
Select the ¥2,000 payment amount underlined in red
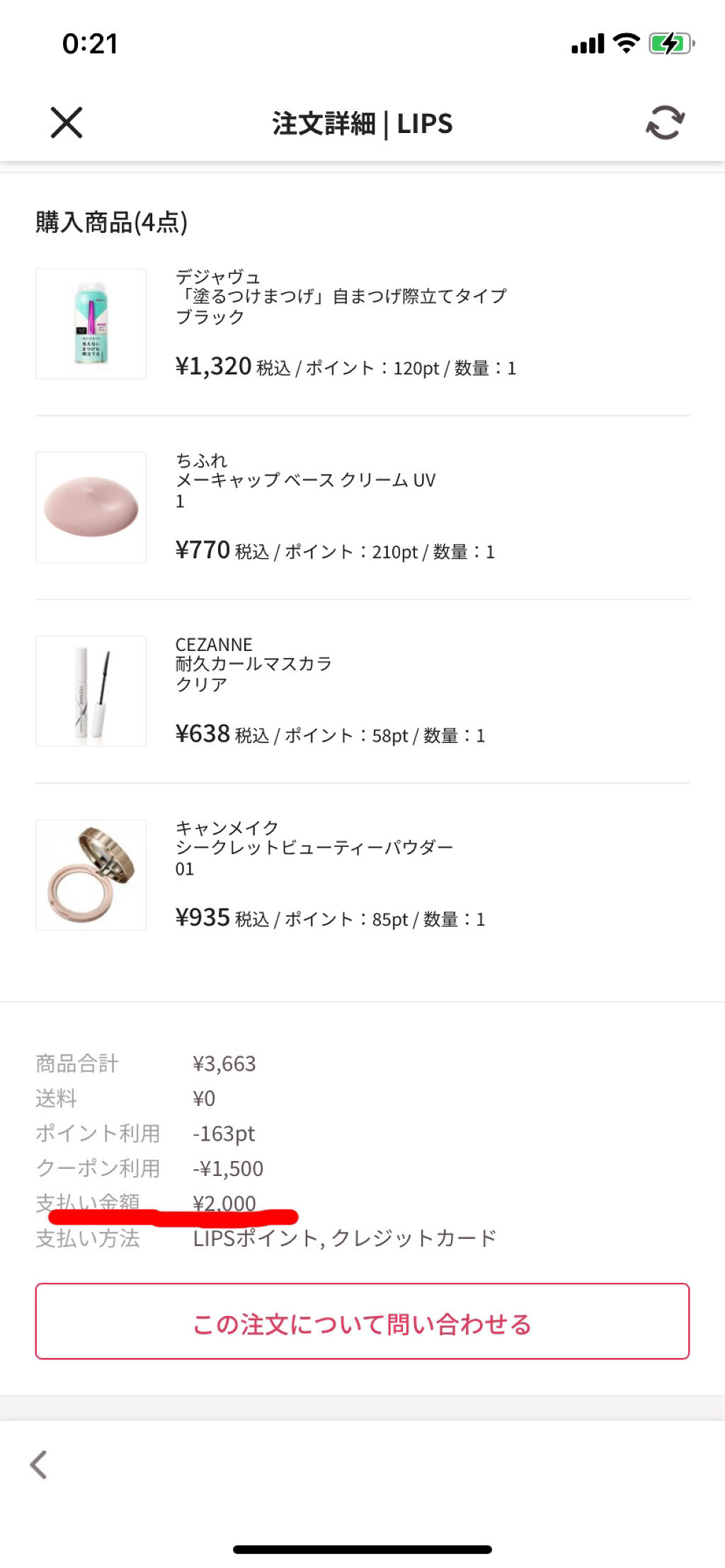(223, 1203)
